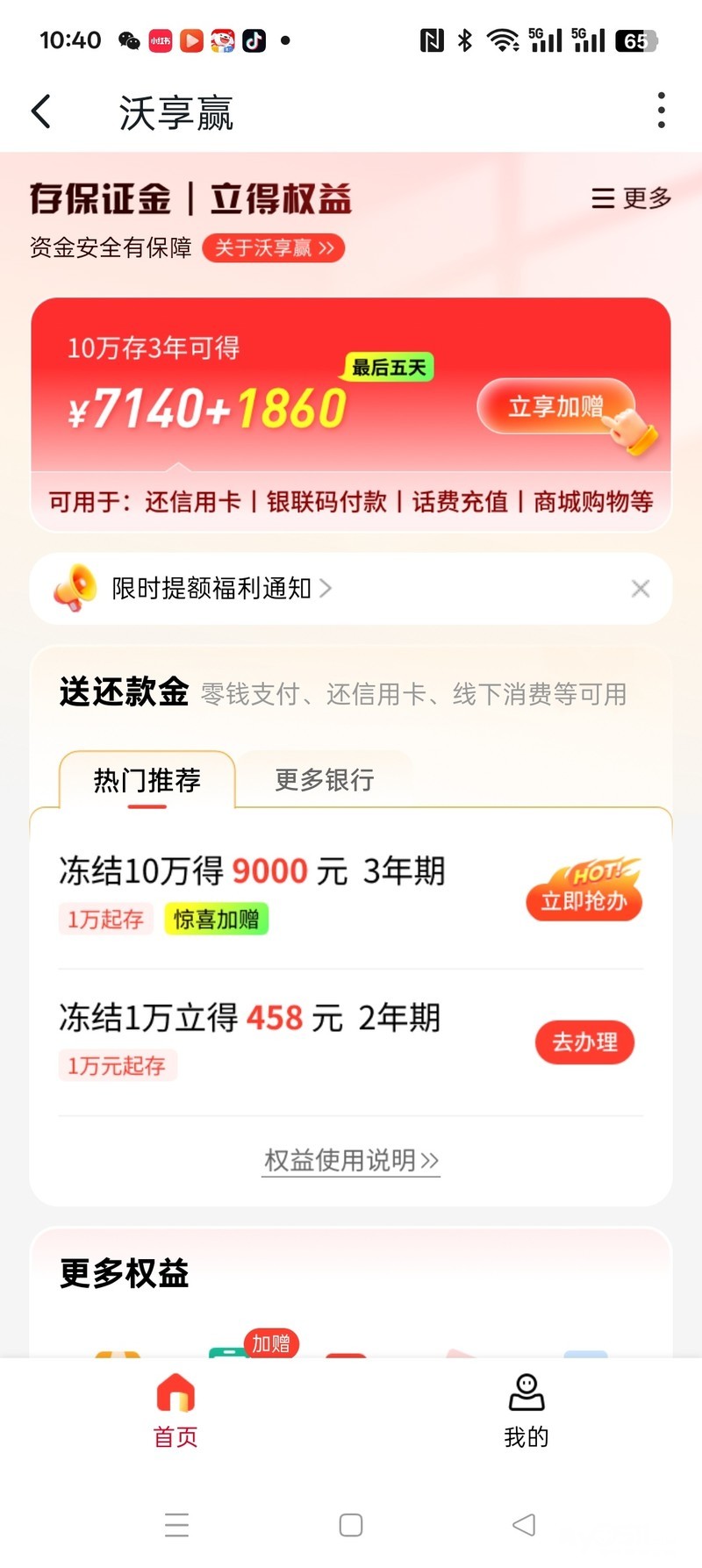702x1568 pixels.
Task: Tap 去办理 for the 2年期 offer
Action: pos(584,1042)
